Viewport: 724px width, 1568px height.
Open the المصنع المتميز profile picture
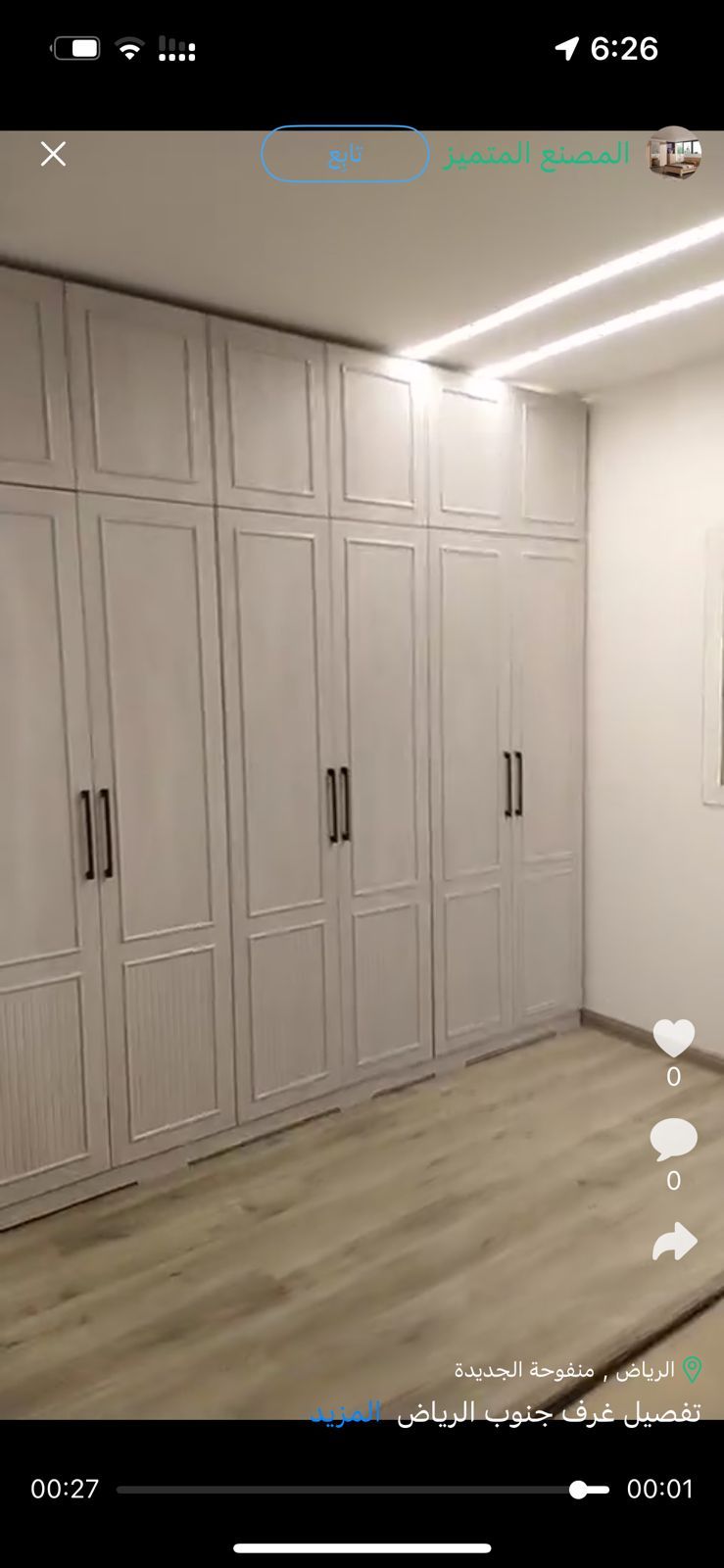coord(675,153)
